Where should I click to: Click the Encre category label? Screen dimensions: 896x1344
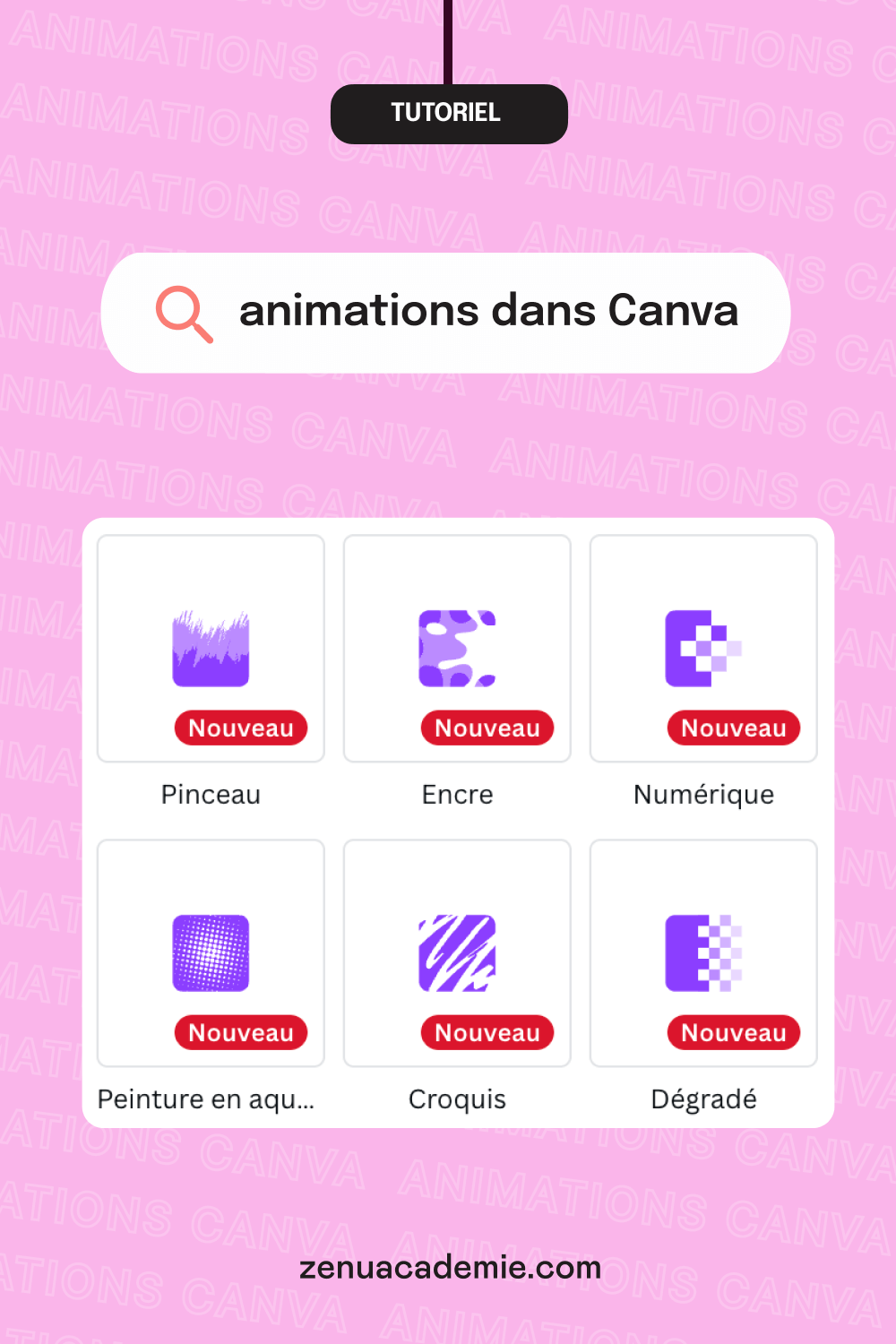[456, 794]
